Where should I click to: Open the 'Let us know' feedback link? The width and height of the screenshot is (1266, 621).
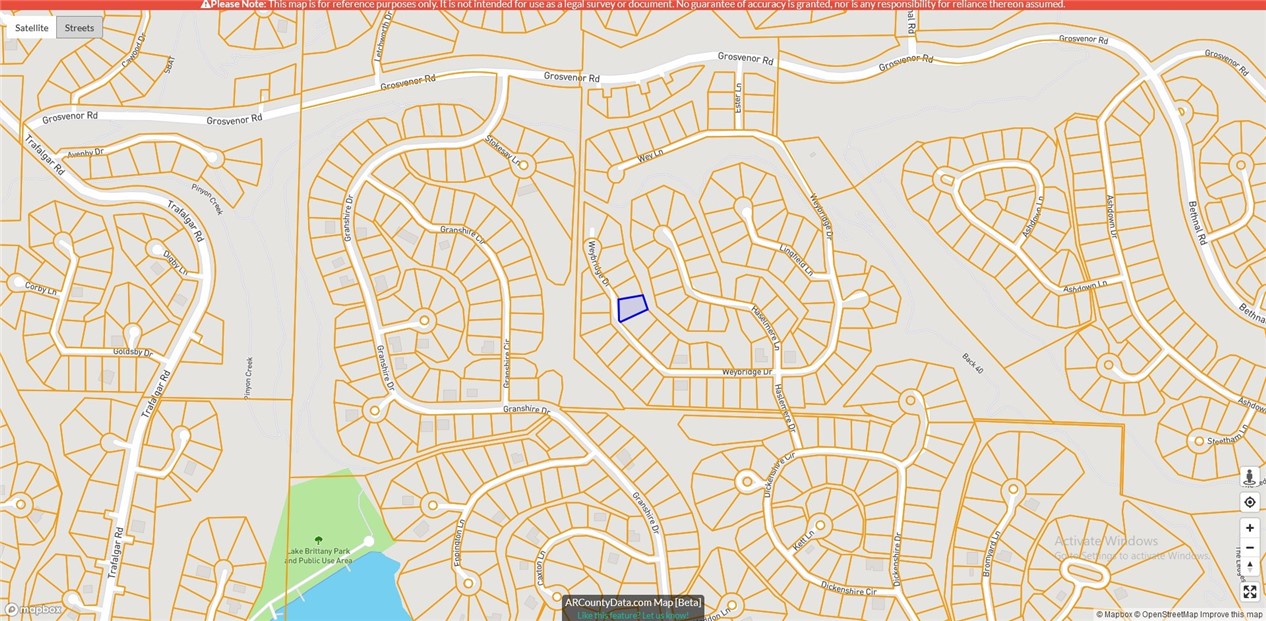pyautogui.click(x=665, y=615)
